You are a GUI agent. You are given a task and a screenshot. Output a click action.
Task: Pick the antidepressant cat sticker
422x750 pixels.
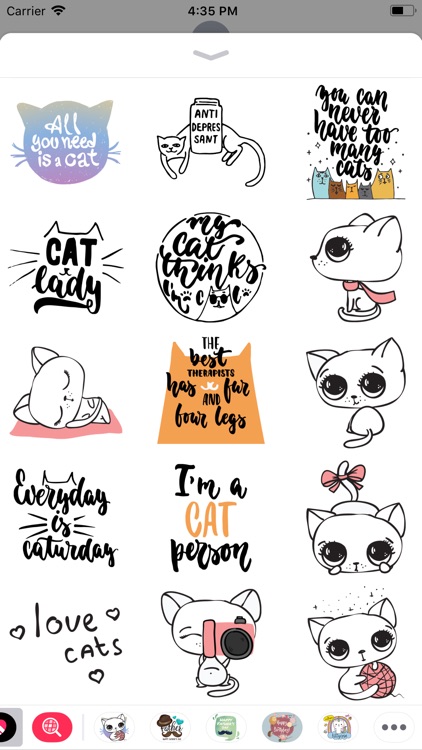pos(211,142)
